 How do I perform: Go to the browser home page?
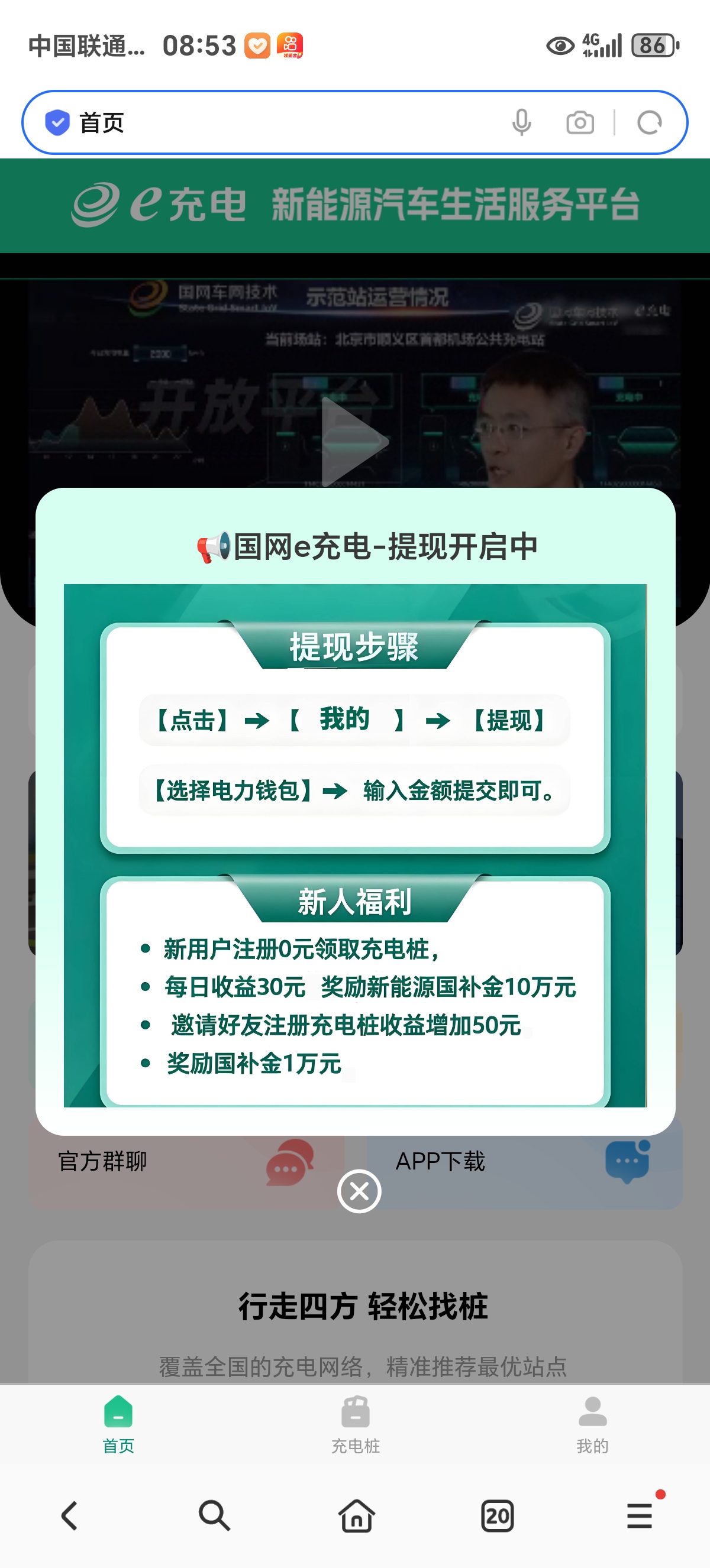(x=356, y=1515)
